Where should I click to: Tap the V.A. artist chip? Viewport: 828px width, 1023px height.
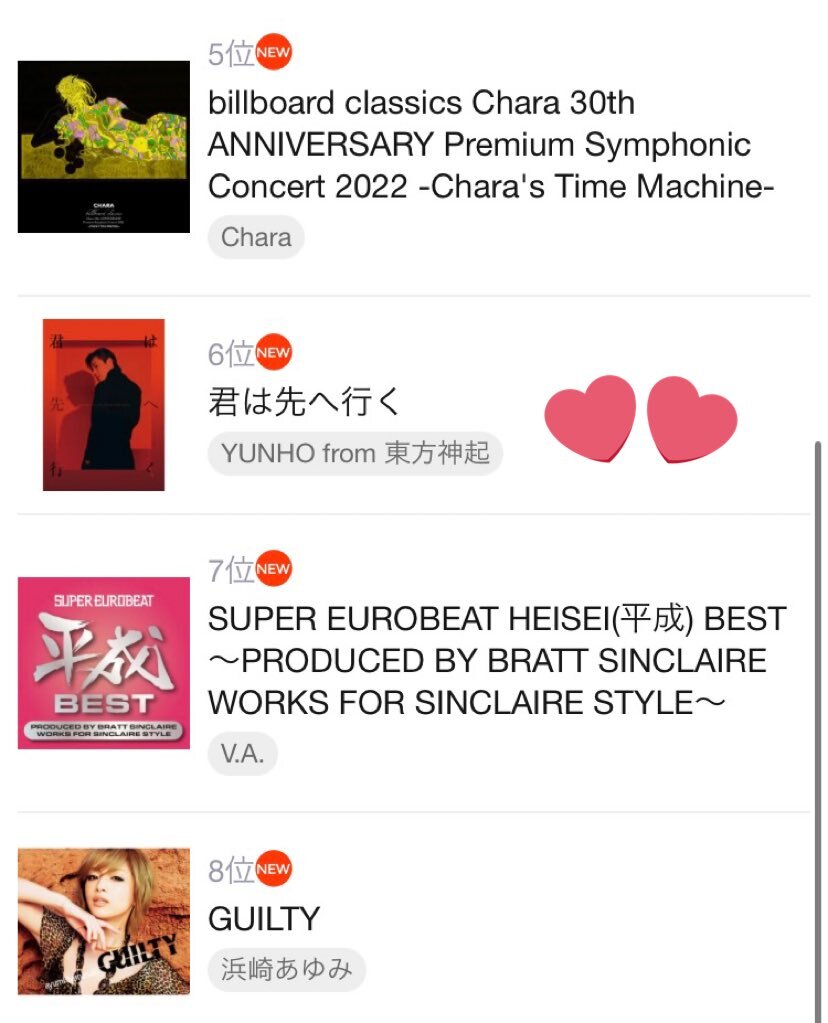tap(242, 754)
